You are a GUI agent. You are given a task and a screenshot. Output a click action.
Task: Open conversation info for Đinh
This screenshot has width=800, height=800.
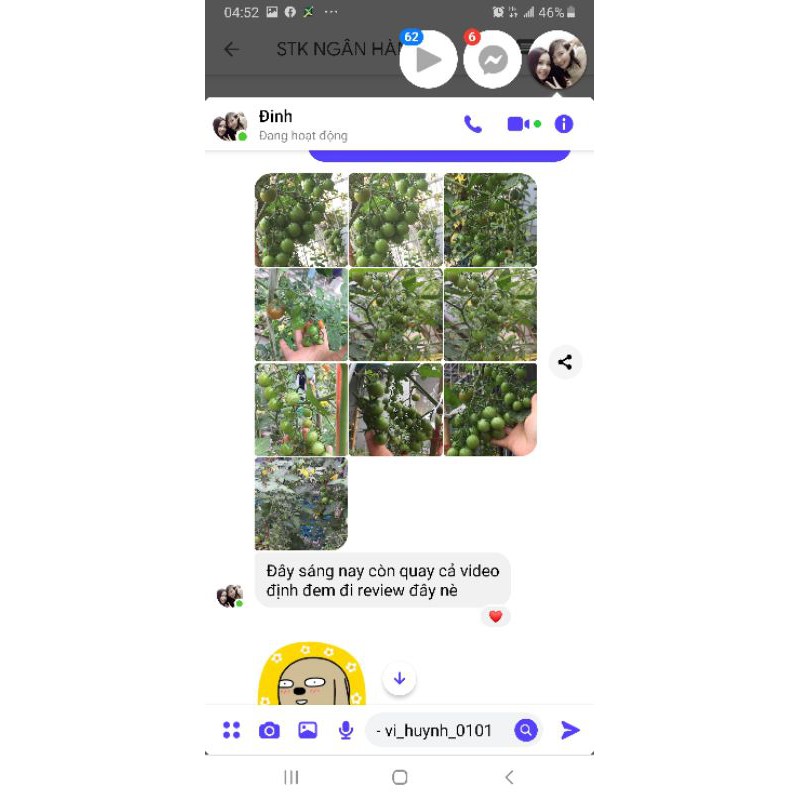[564, 124]
